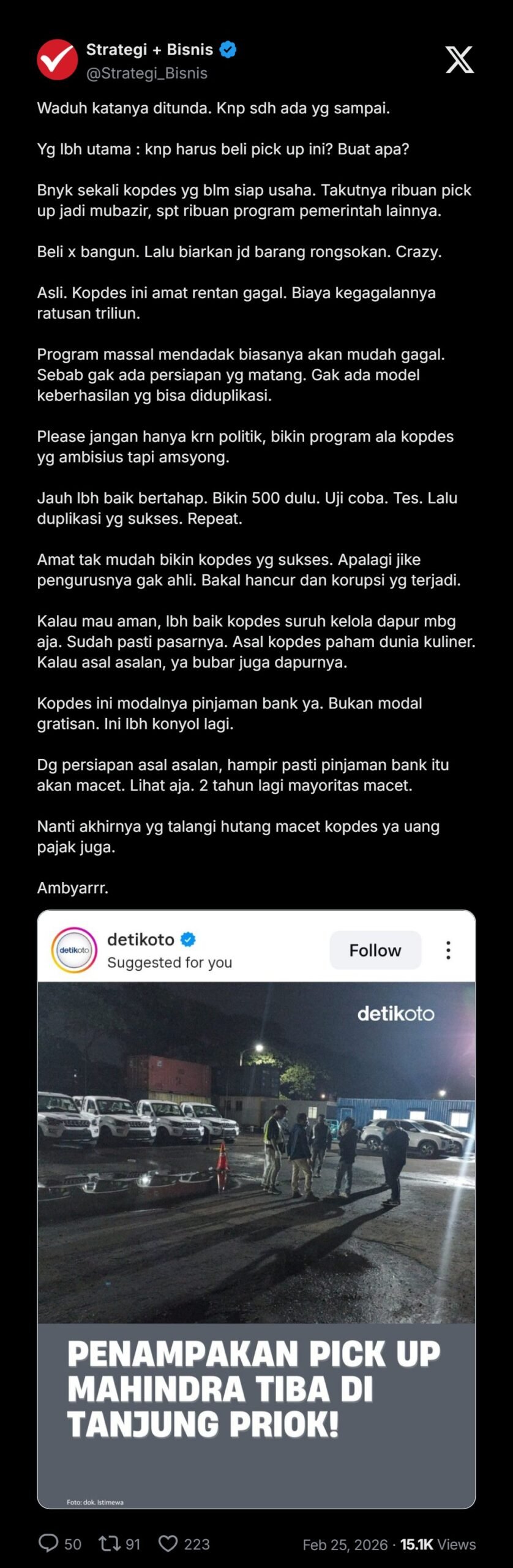Tap the X logo icon

pos(459,59)
